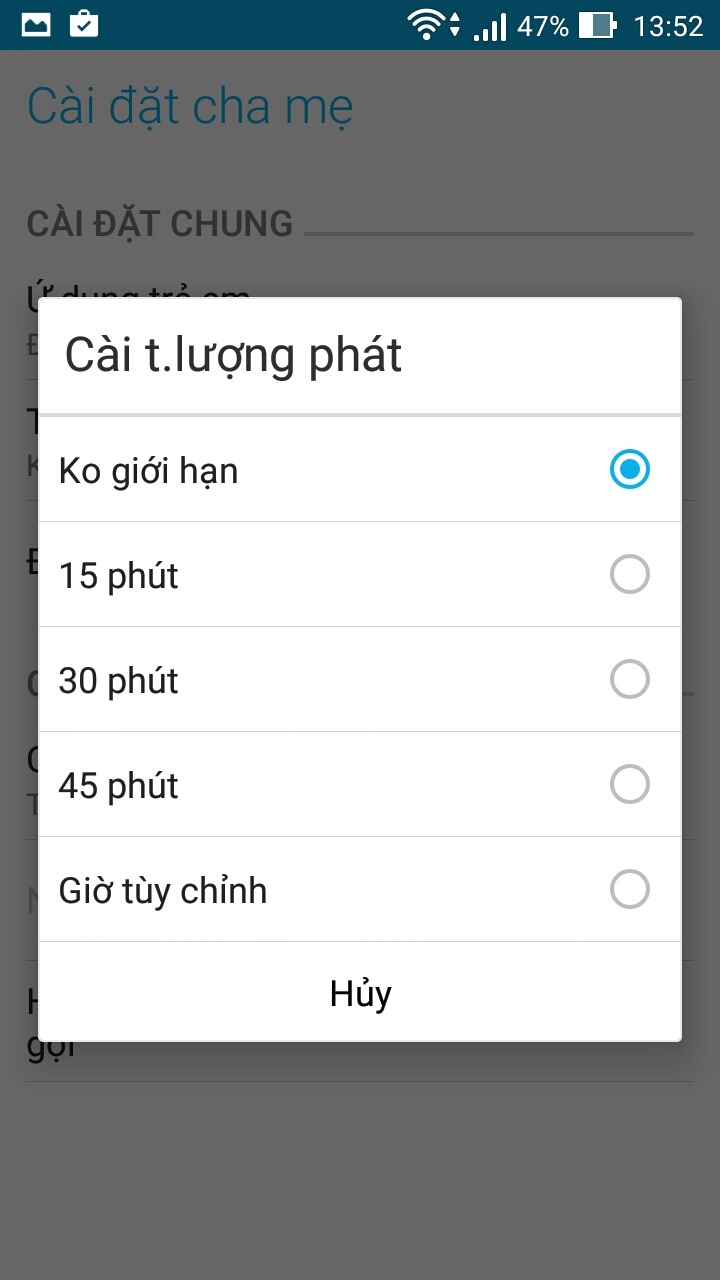The width and height of the screenshot is (720, 1280).
Task: Tap Hủy to cancel the dialog
Action: click(359, 993)
